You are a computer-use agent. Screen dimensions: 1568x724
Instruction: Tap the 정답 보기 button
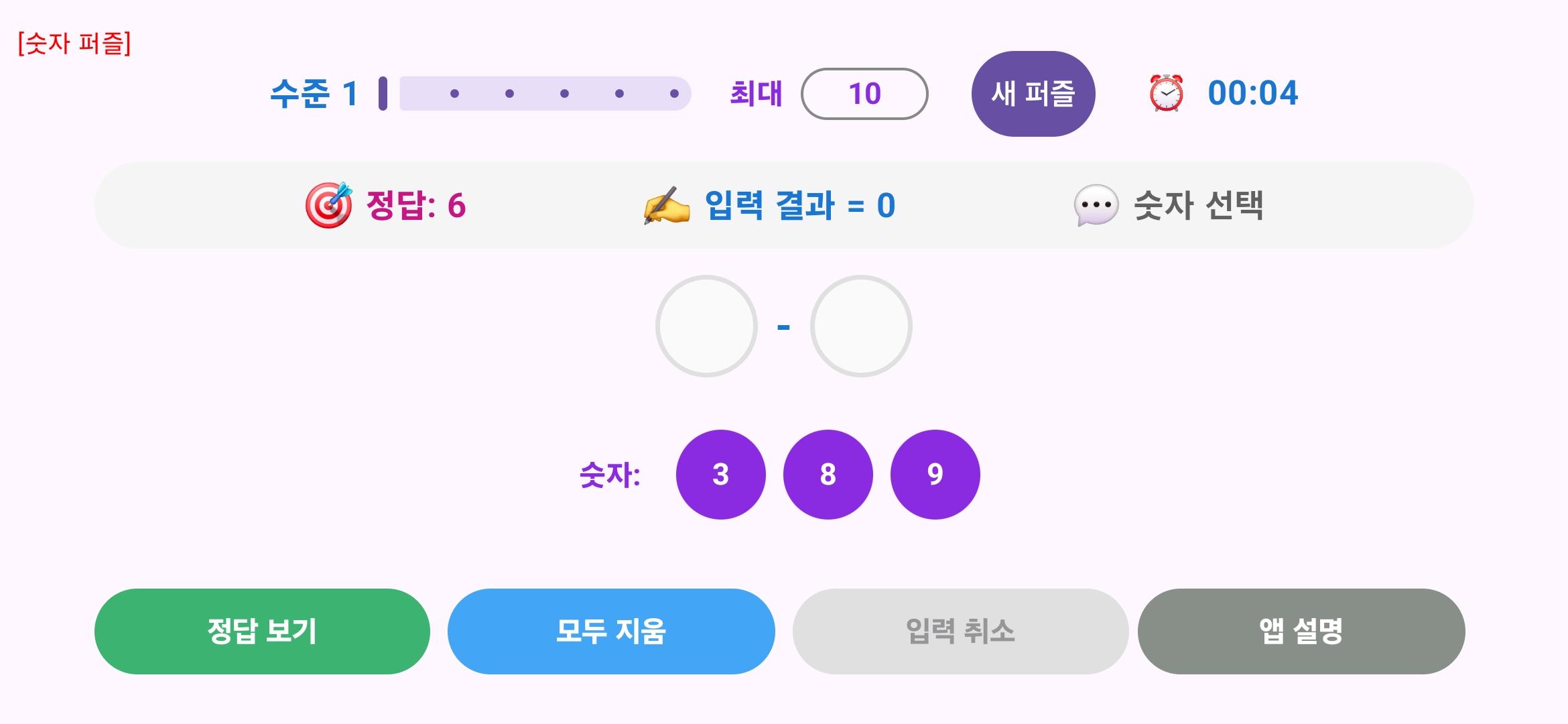pyautogui.click(x=262, y=631)
